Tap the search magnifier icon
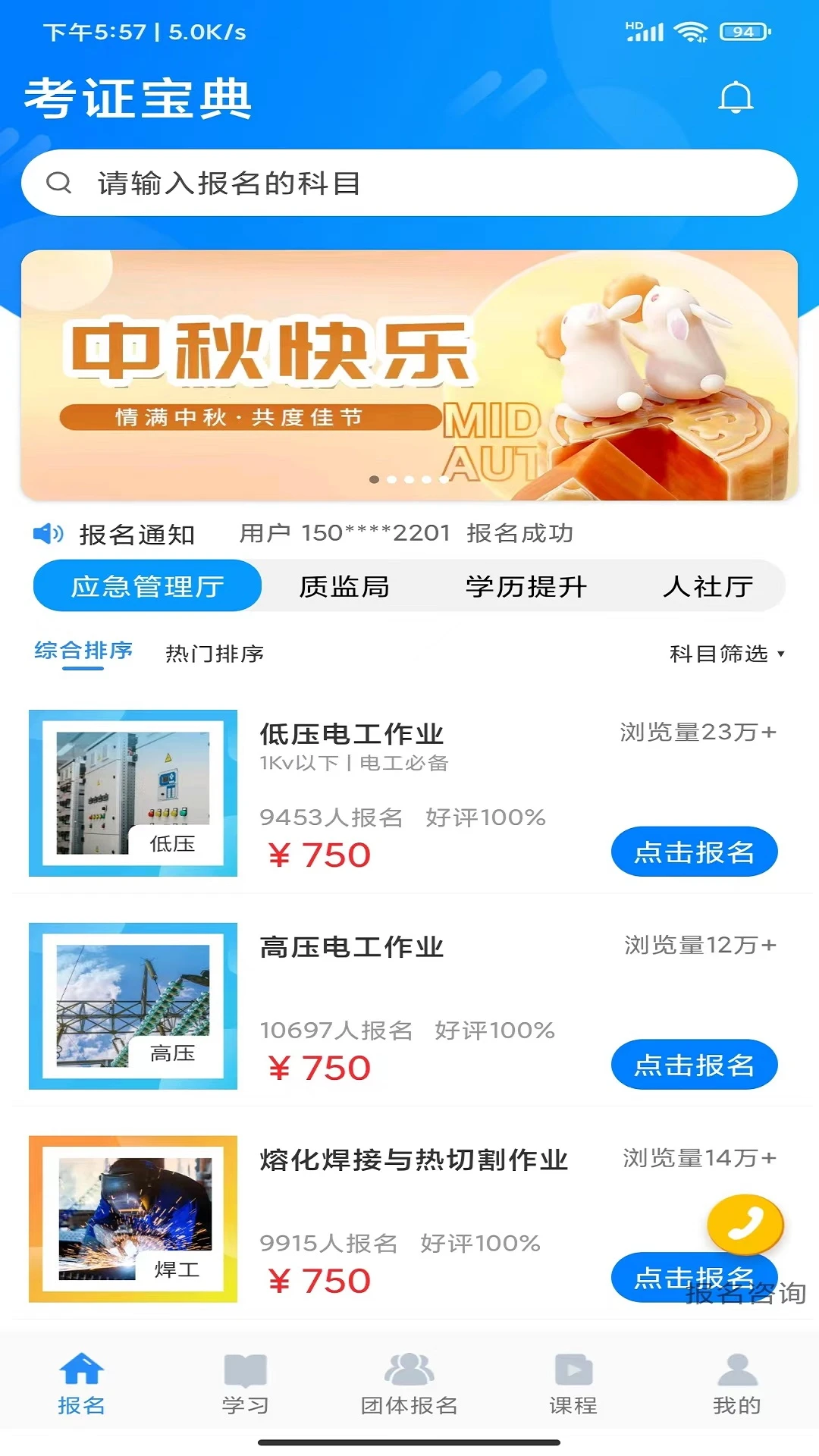 click(x=61, y=181)
